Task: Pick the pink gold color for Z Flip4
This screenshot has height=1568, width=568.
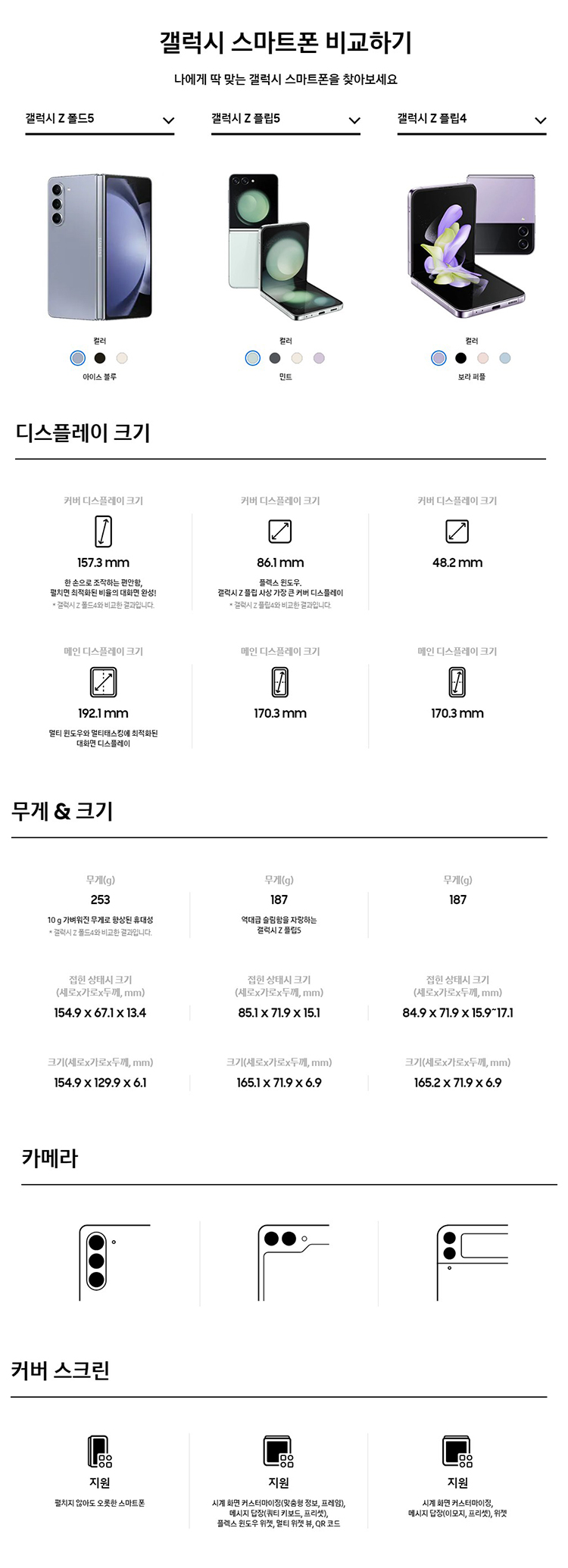Action: [x=483, y=358]
